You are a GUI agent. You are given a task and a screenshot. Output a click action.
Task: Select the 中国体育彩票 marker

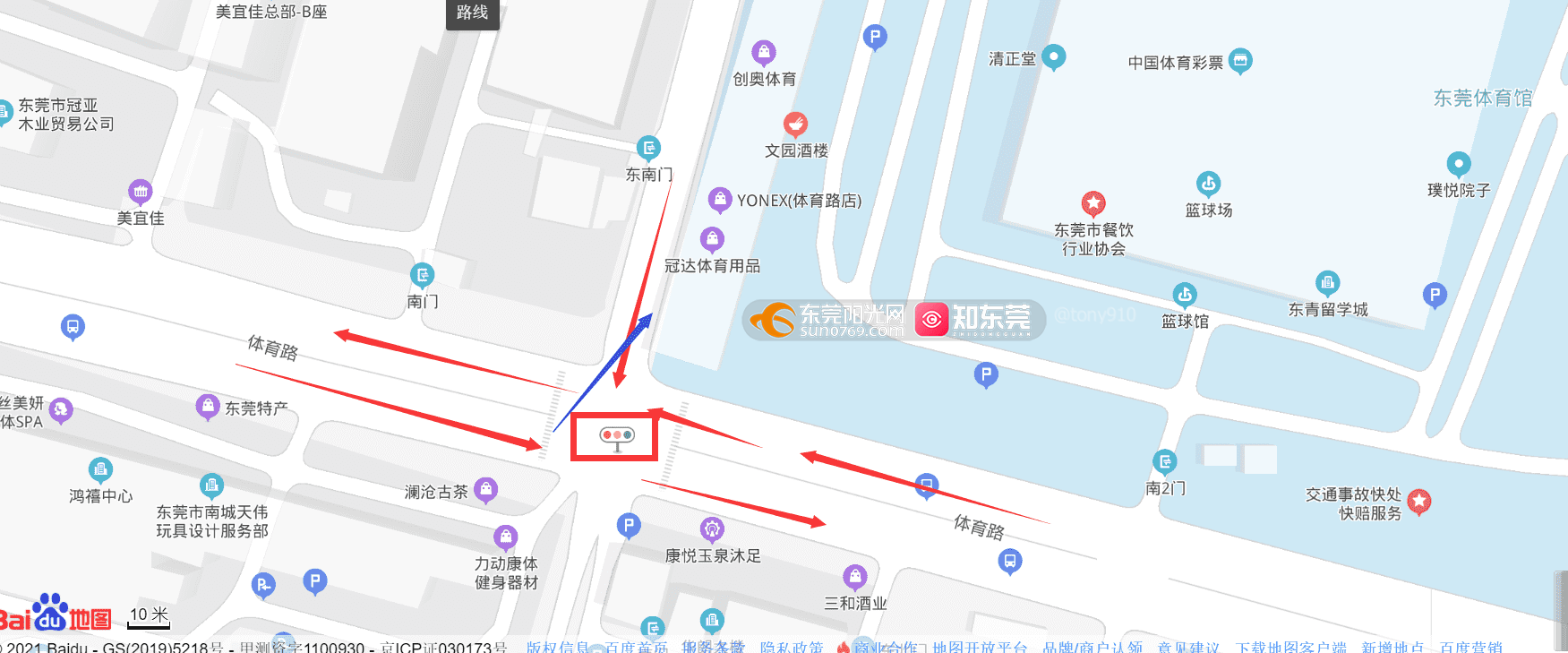pos(1240,61)
